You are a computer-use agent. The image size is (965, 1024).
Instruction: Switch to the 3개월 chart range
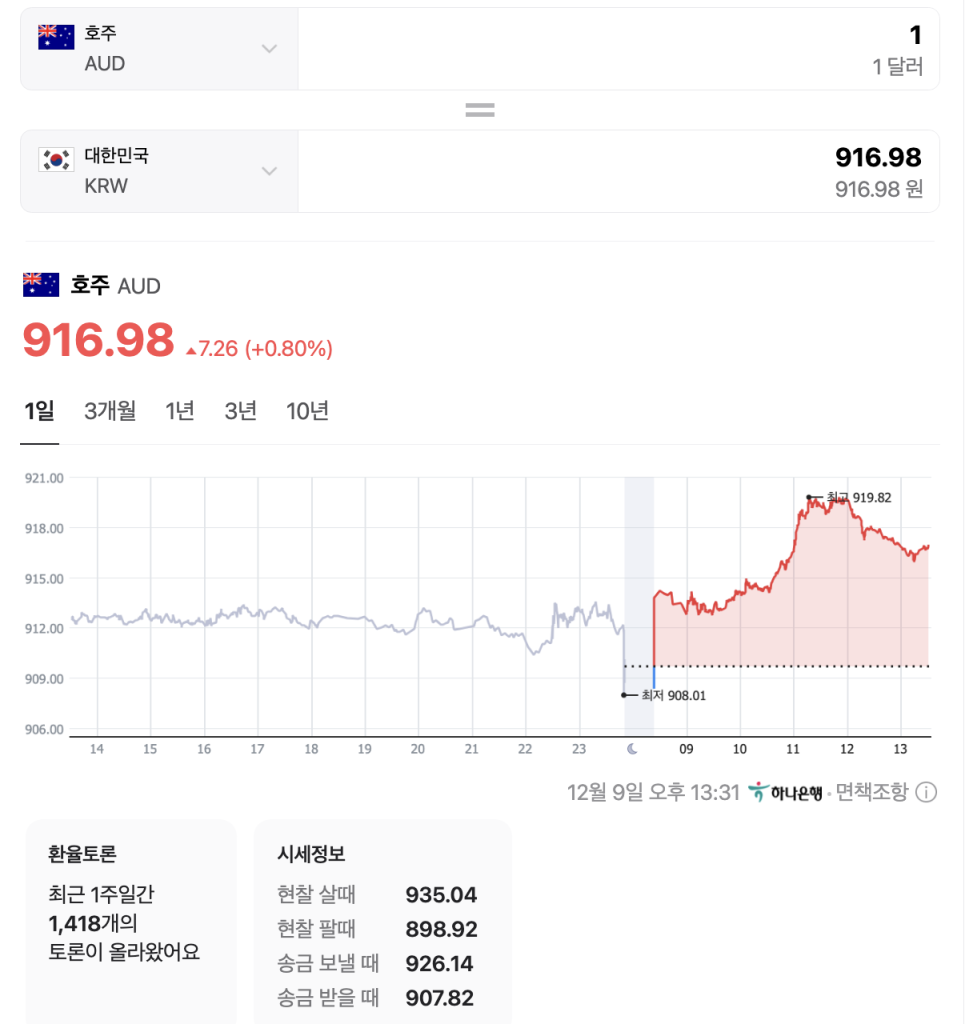click(110, 411)
